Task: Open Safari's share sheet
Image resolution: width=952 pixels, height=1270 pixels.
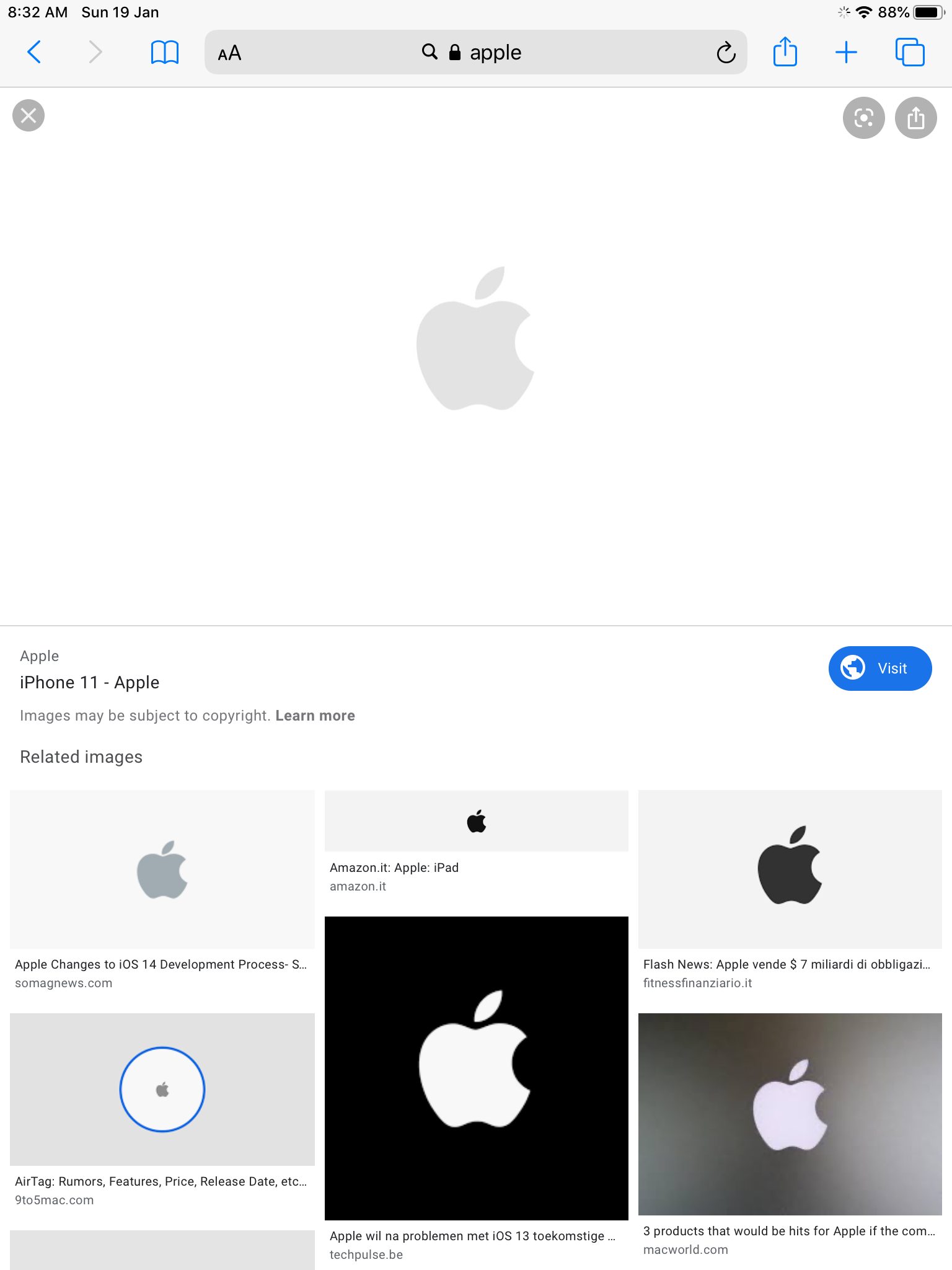Action: 785,51
